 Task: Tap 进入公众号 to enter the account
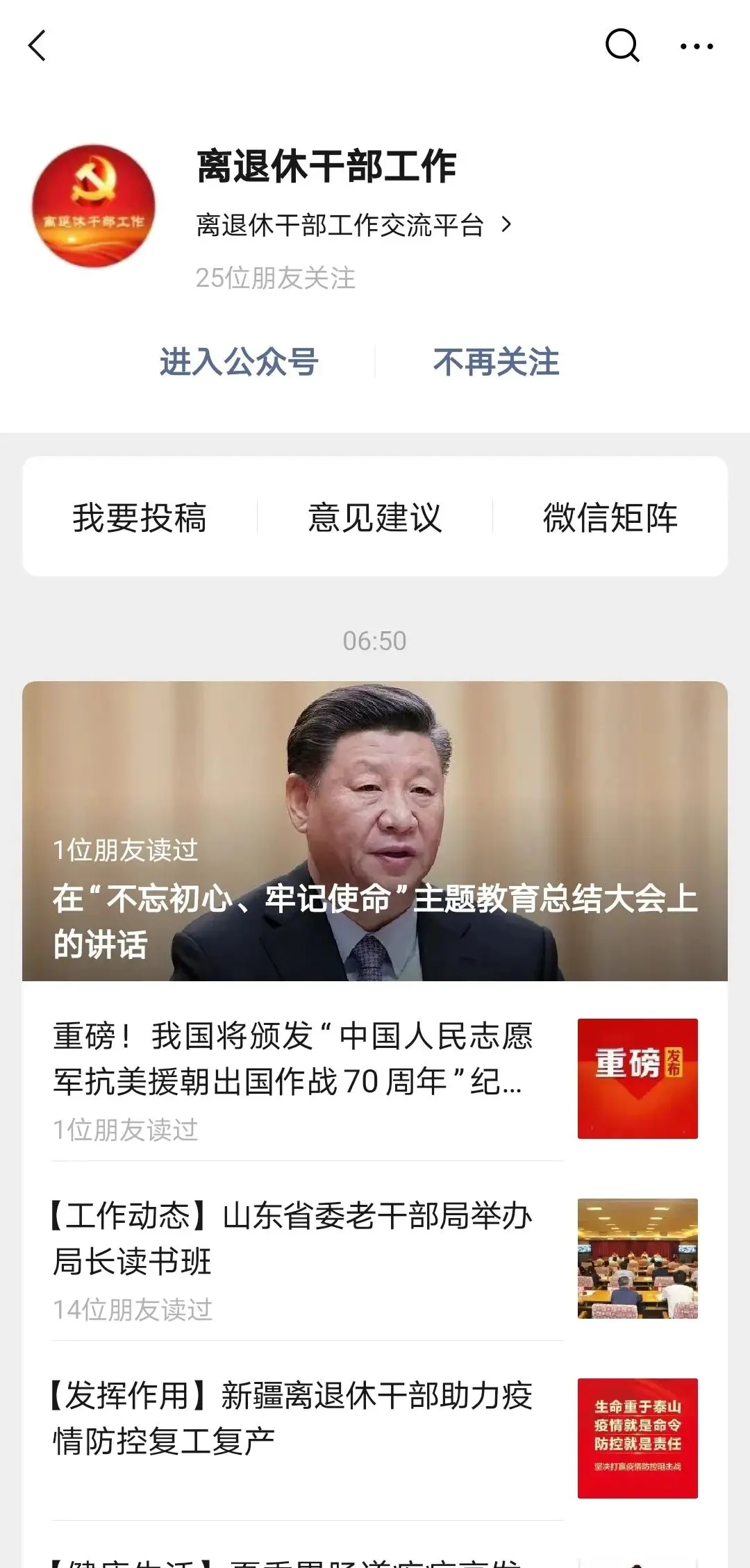(x=239, y=362)
